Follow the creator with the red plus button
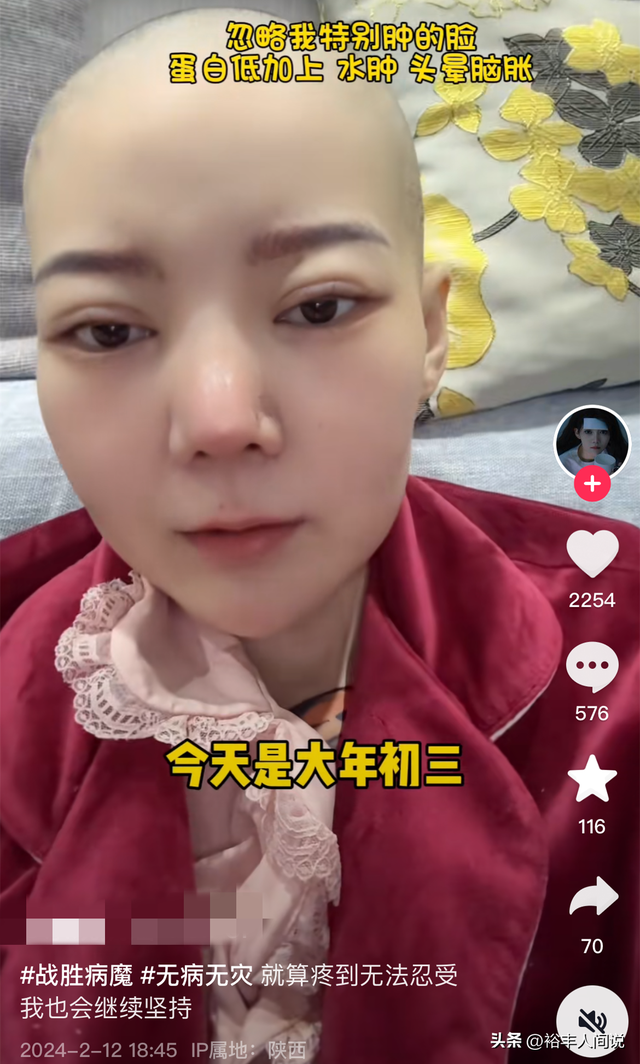640x1064 pixels. click(592, 485)
